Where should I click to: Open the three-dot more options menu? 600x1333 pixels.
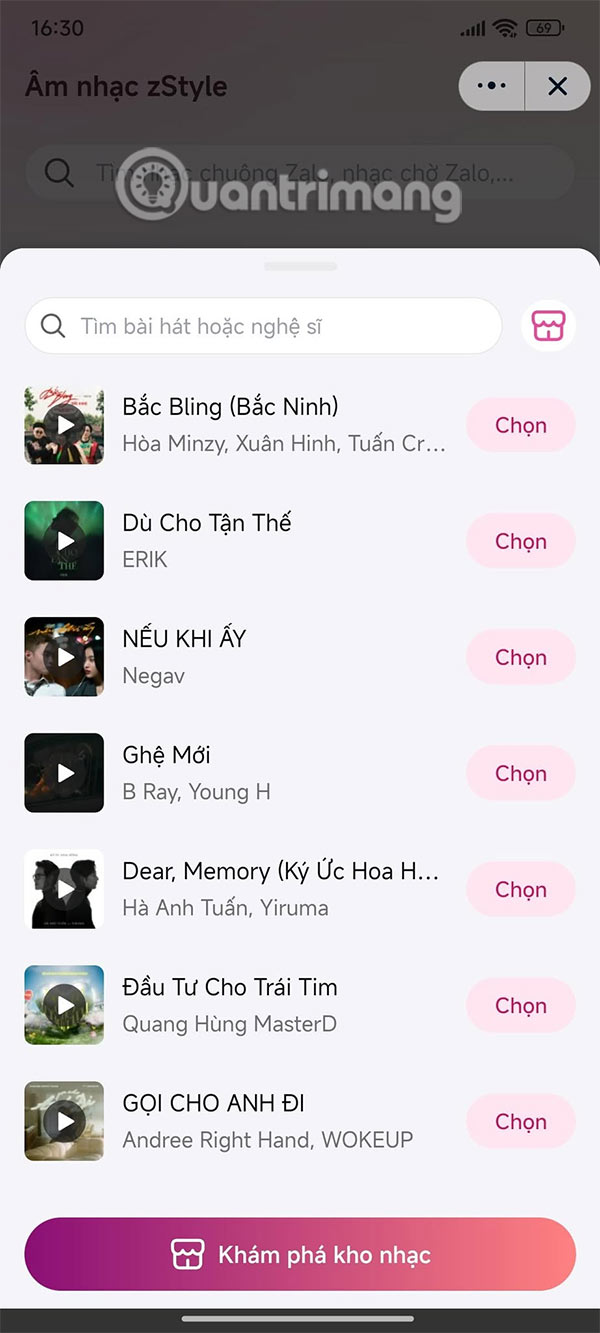click(491, 86)
